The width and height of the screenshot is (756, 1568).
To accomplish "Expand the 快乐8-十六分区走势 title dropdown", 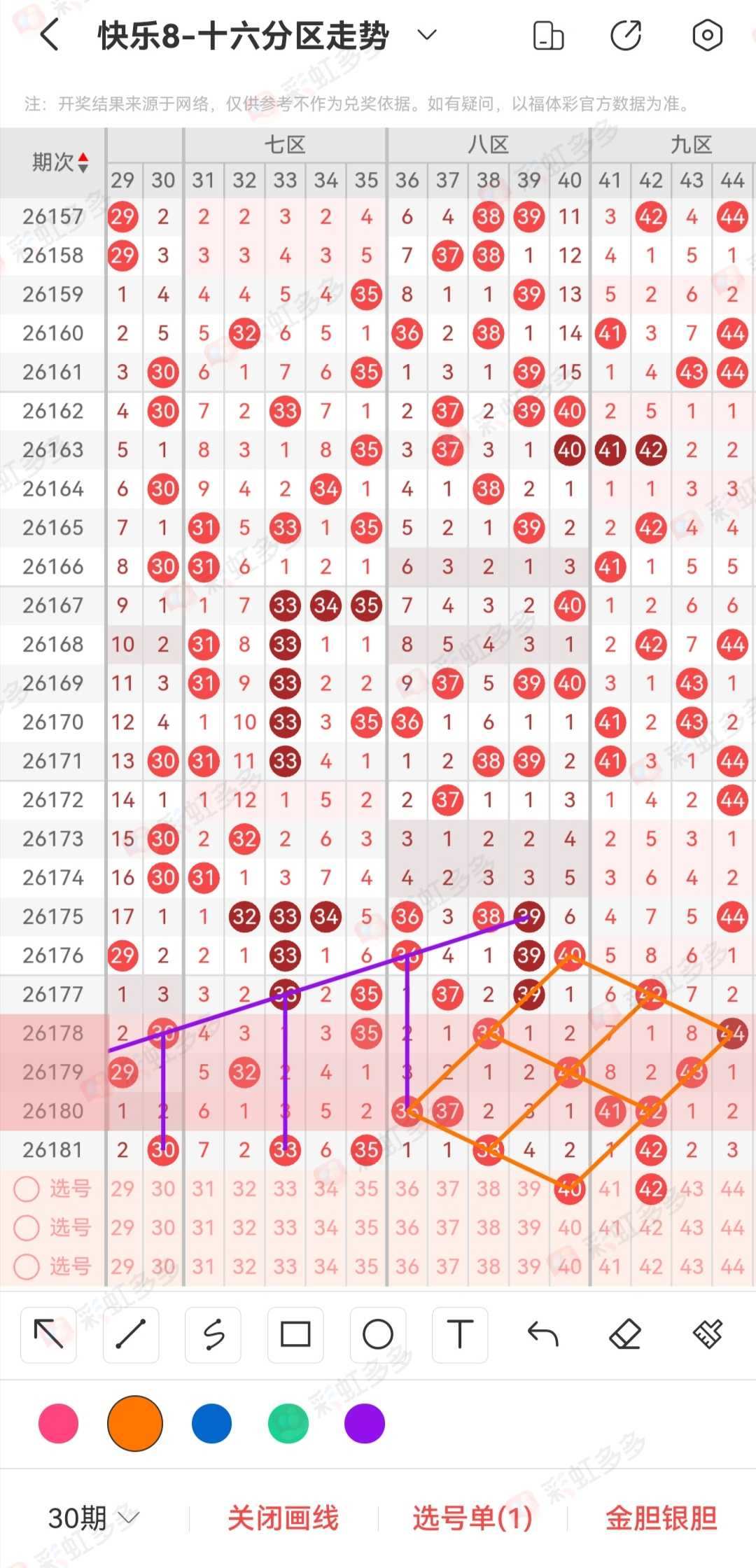I will [x=427, y=35].
